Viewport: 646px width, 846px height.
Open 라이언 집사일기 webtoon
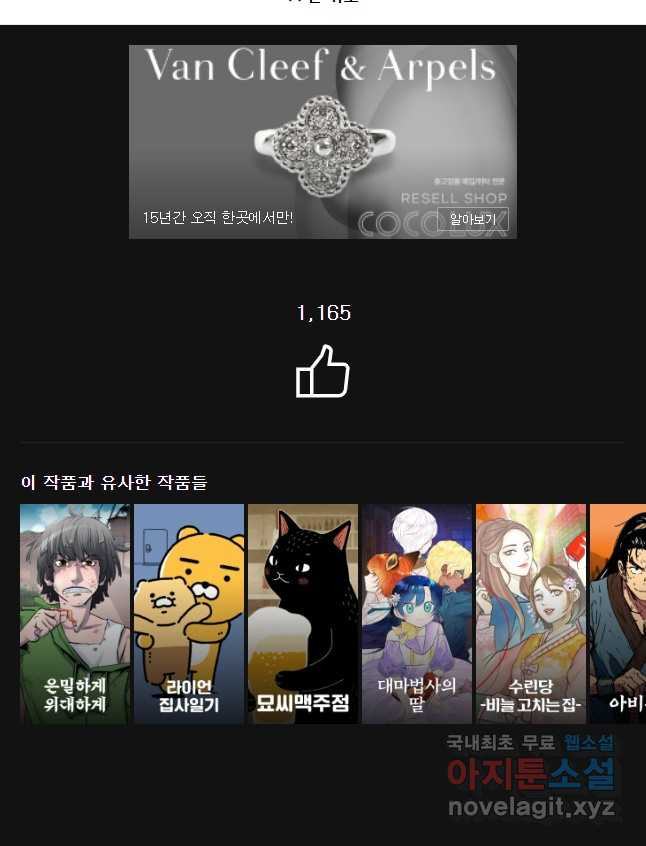(189, 613)
